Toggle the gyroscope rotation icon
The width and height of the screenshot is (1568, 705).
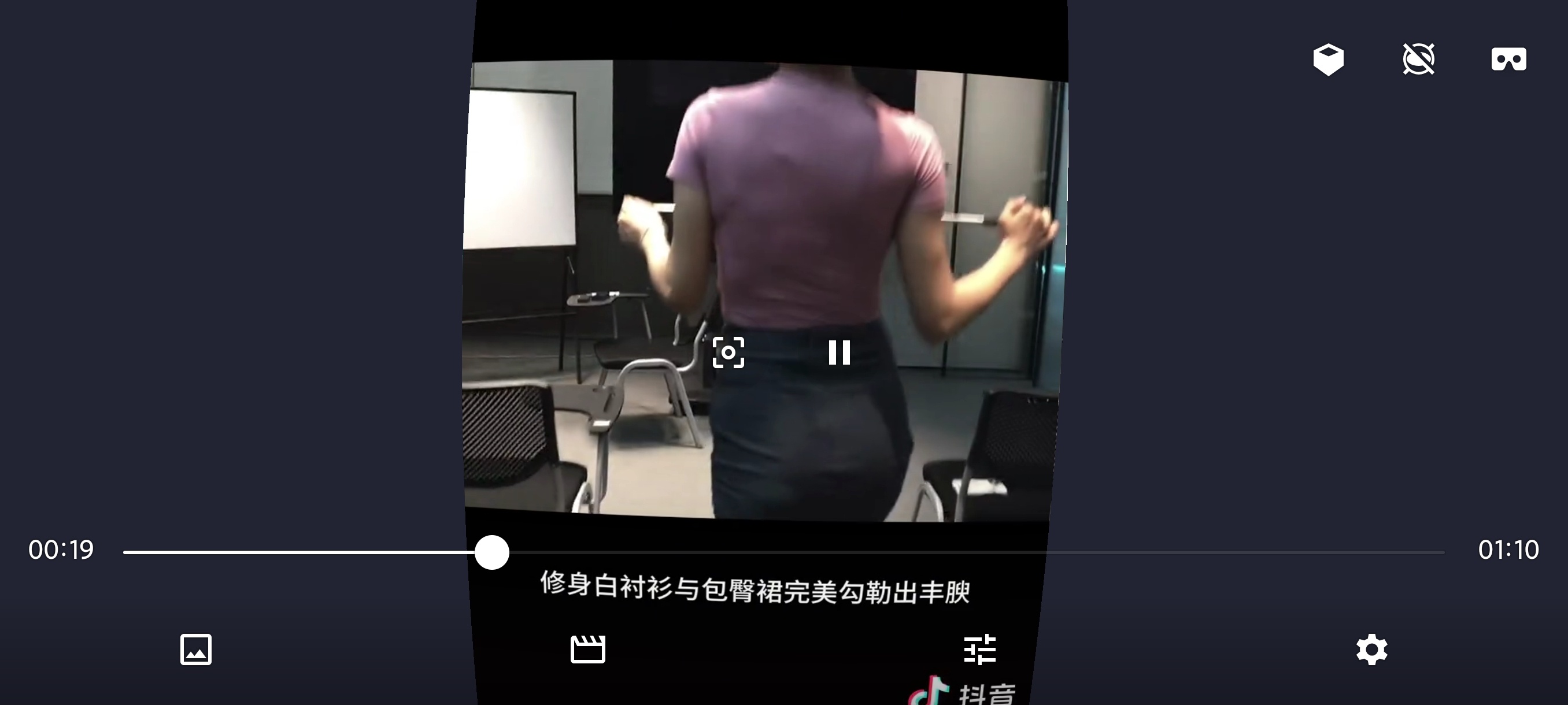point(1418,60)
